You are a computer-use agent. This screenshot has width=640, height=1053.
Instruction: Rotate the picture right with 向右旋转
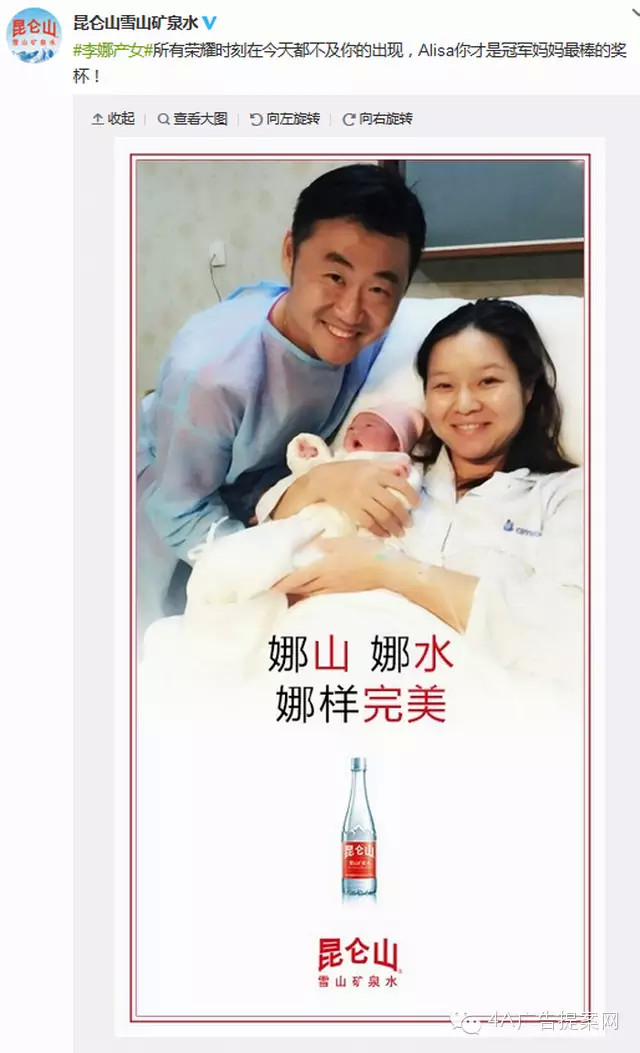coord(377,118)
